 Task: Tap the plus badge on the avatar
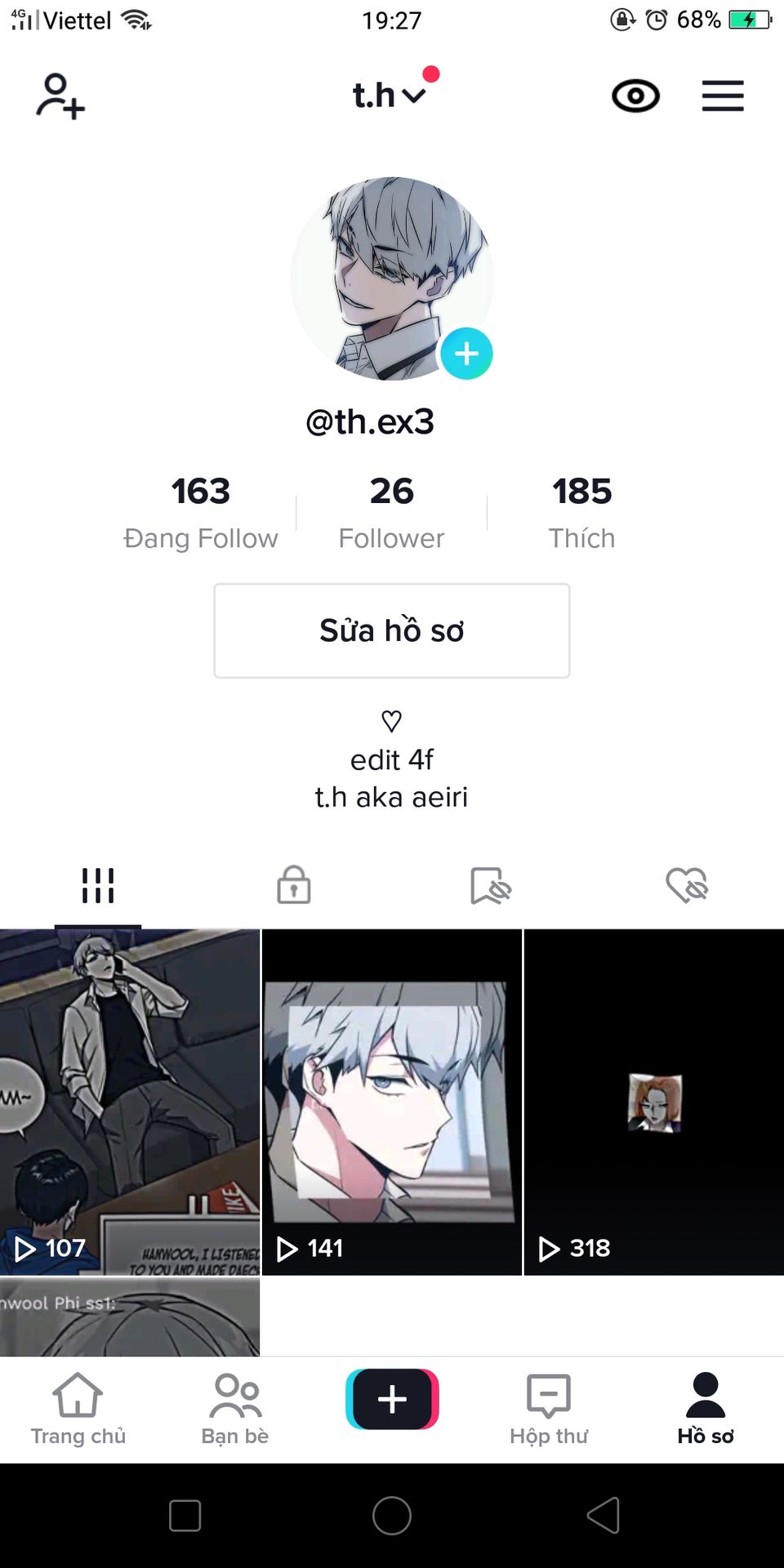[466, 354]
